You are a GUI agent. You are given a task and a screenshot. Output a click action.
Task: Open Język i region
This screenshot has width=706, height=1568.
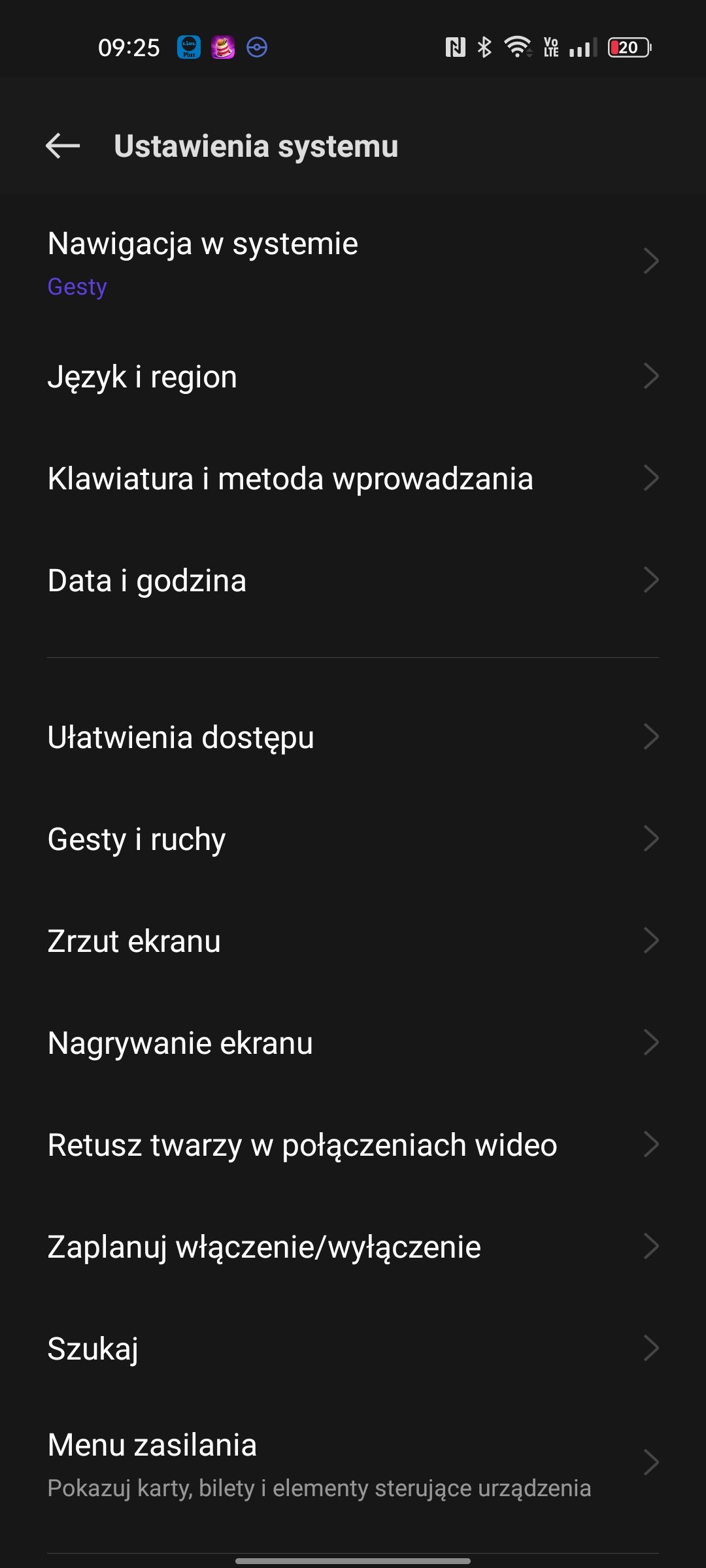coord(353,376)
